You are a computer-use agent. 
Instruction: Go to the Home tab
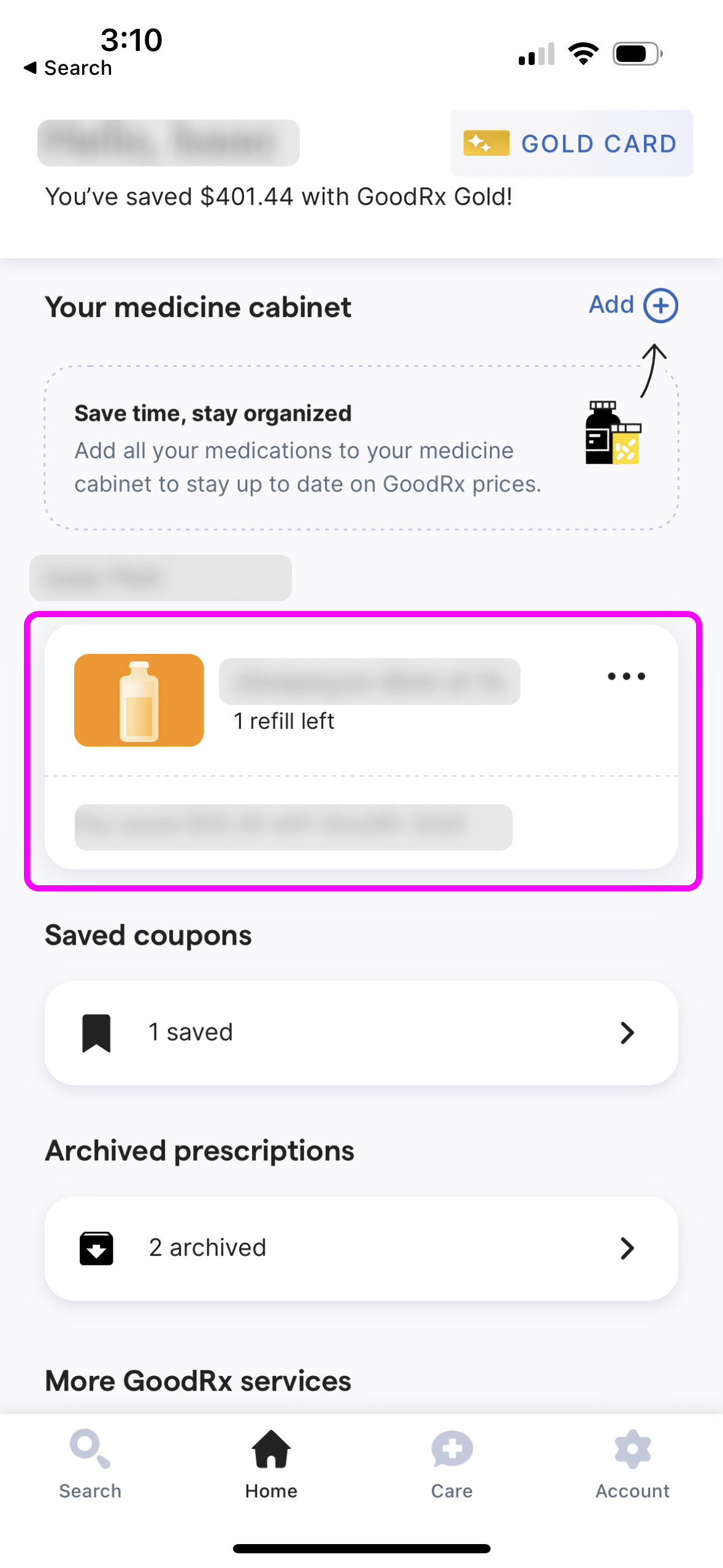(271, 1465)
